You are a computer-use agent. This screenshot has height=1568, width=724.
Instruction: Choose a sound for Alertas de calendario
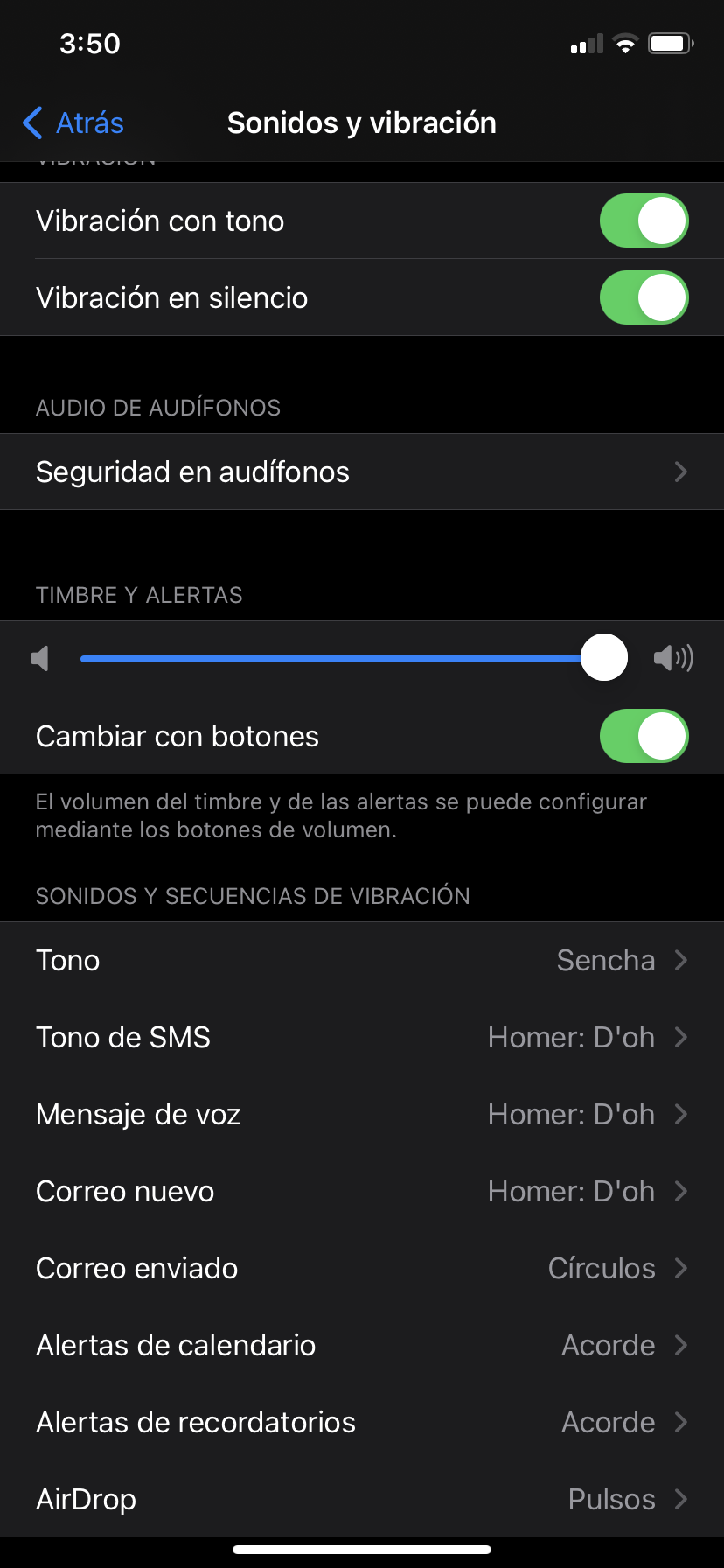[x=362, y=1345]
